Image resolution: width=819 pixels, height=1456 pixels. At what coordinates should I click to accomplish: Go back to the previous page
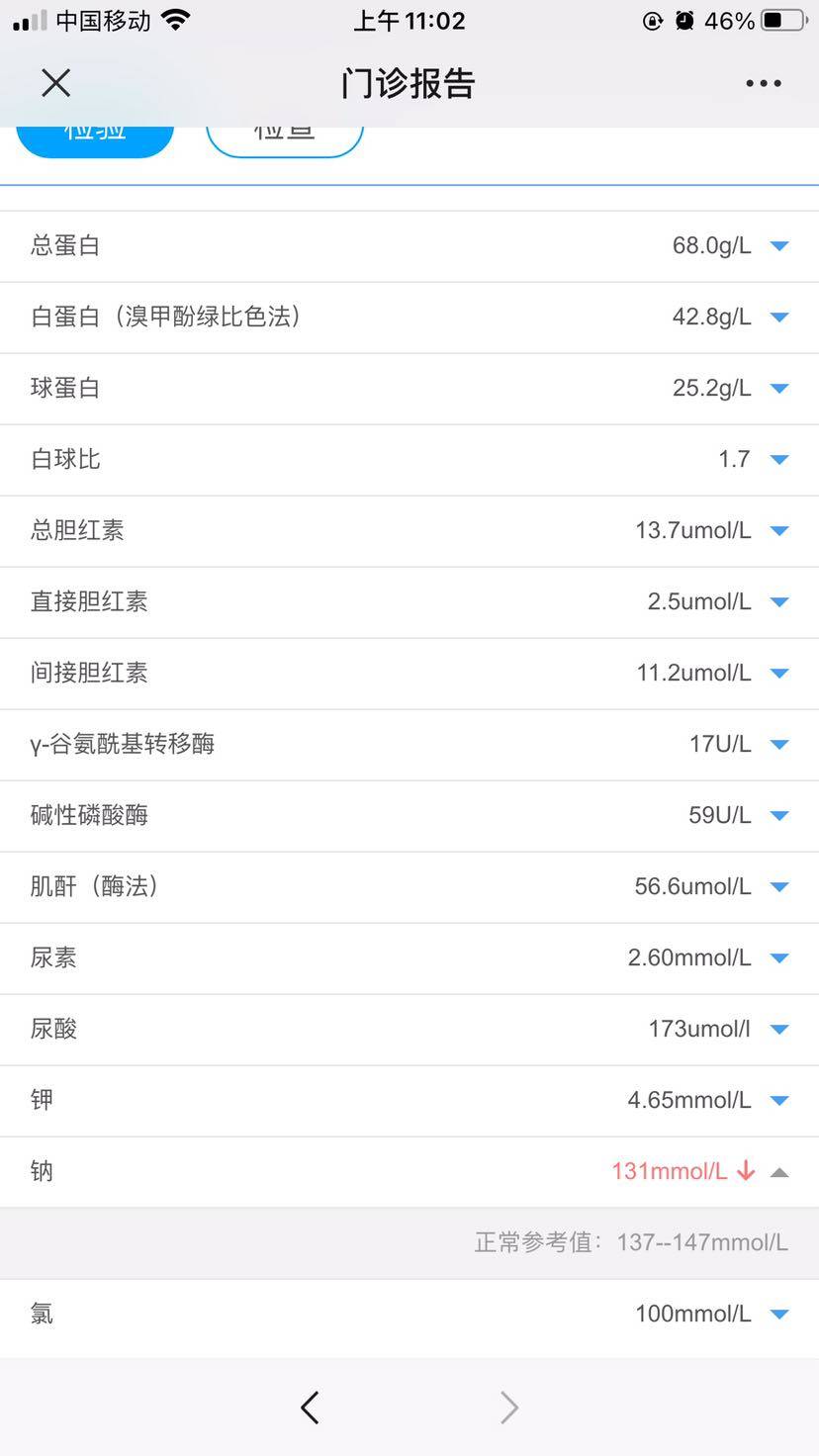310,1408
